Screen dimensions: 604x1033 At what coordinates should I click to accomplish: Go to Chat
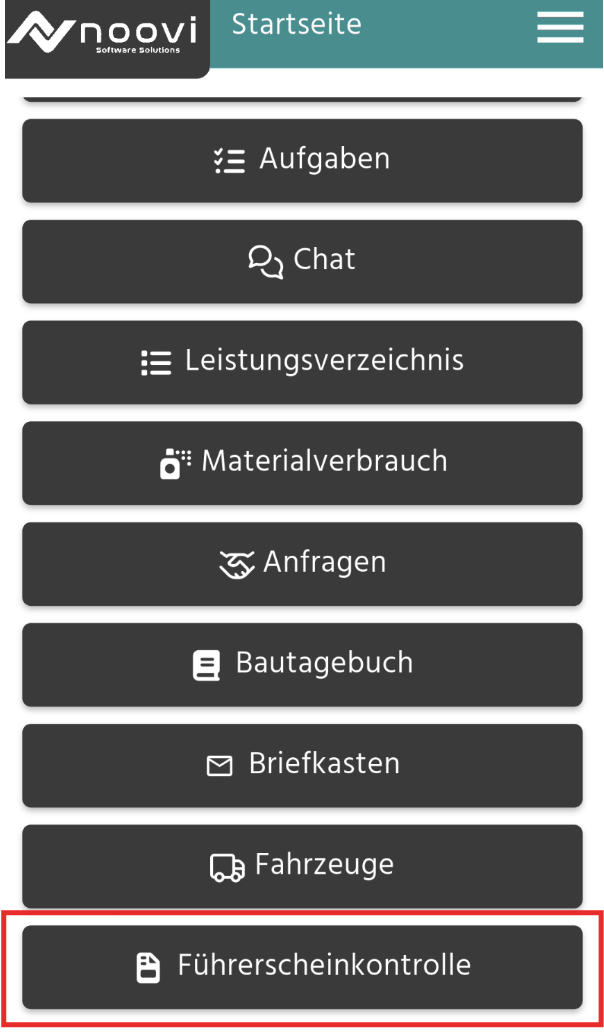(x=302, y=261)
